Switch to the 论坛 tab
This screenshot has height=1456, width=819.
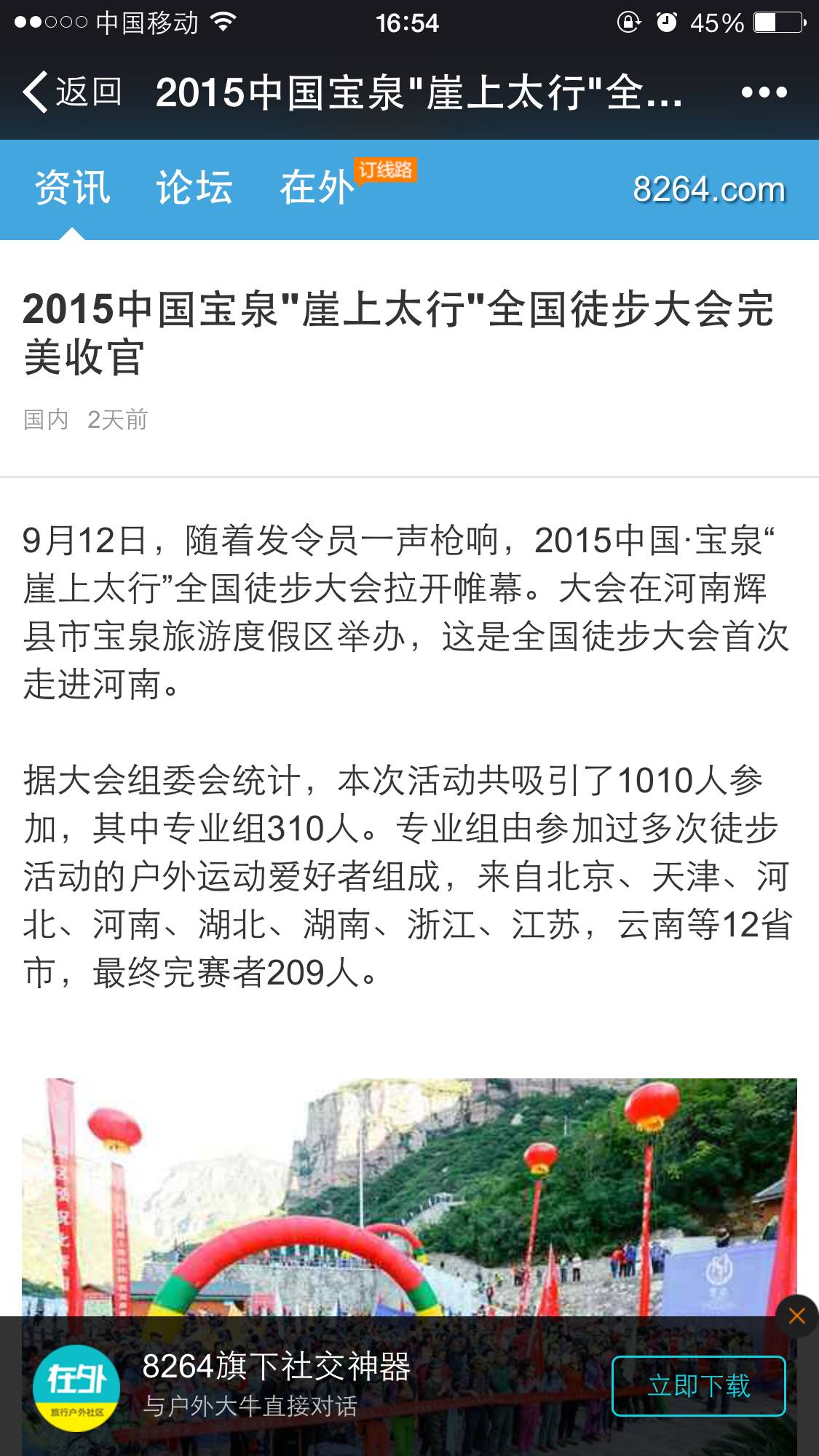click(x=194, y=188)
